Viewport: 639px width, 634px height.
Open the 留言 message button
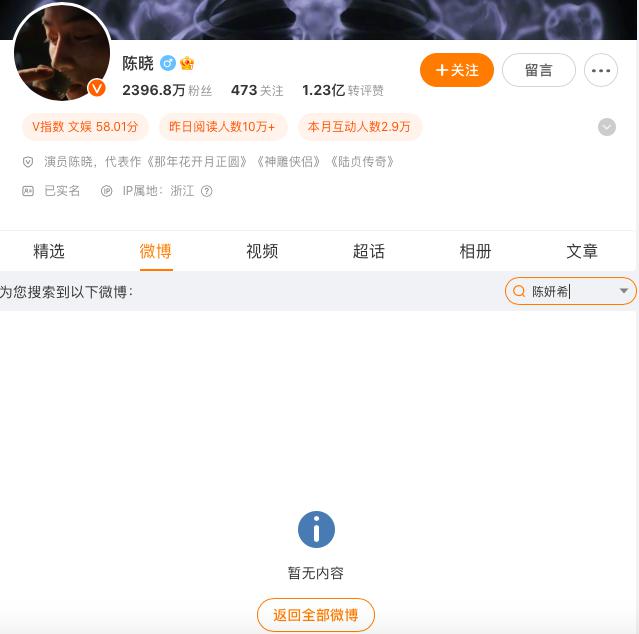tap(538, 70)
